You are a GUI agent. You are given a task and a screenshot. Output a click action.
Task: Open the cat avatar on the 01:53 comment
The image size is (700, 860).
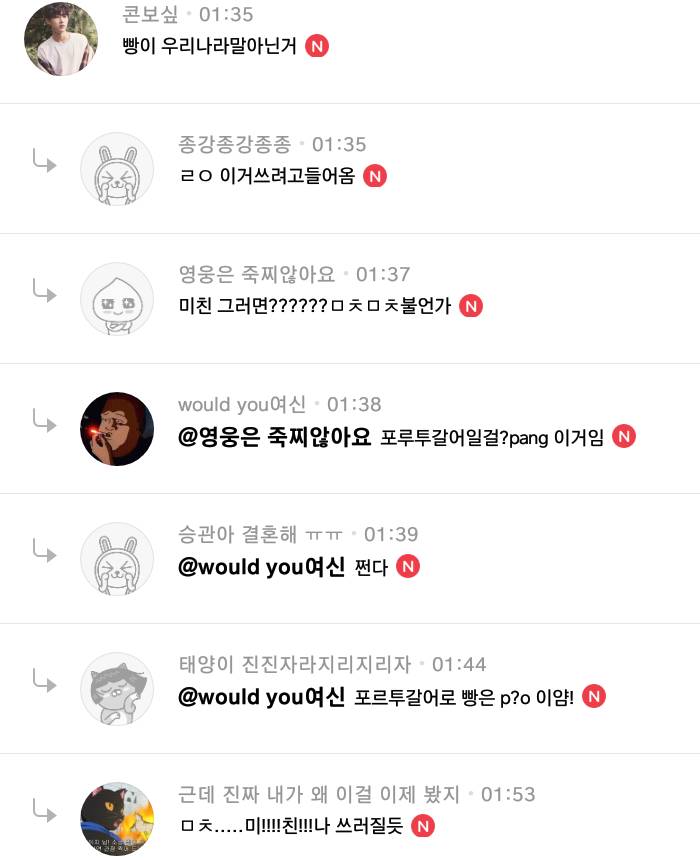click(x=117, y=819)
